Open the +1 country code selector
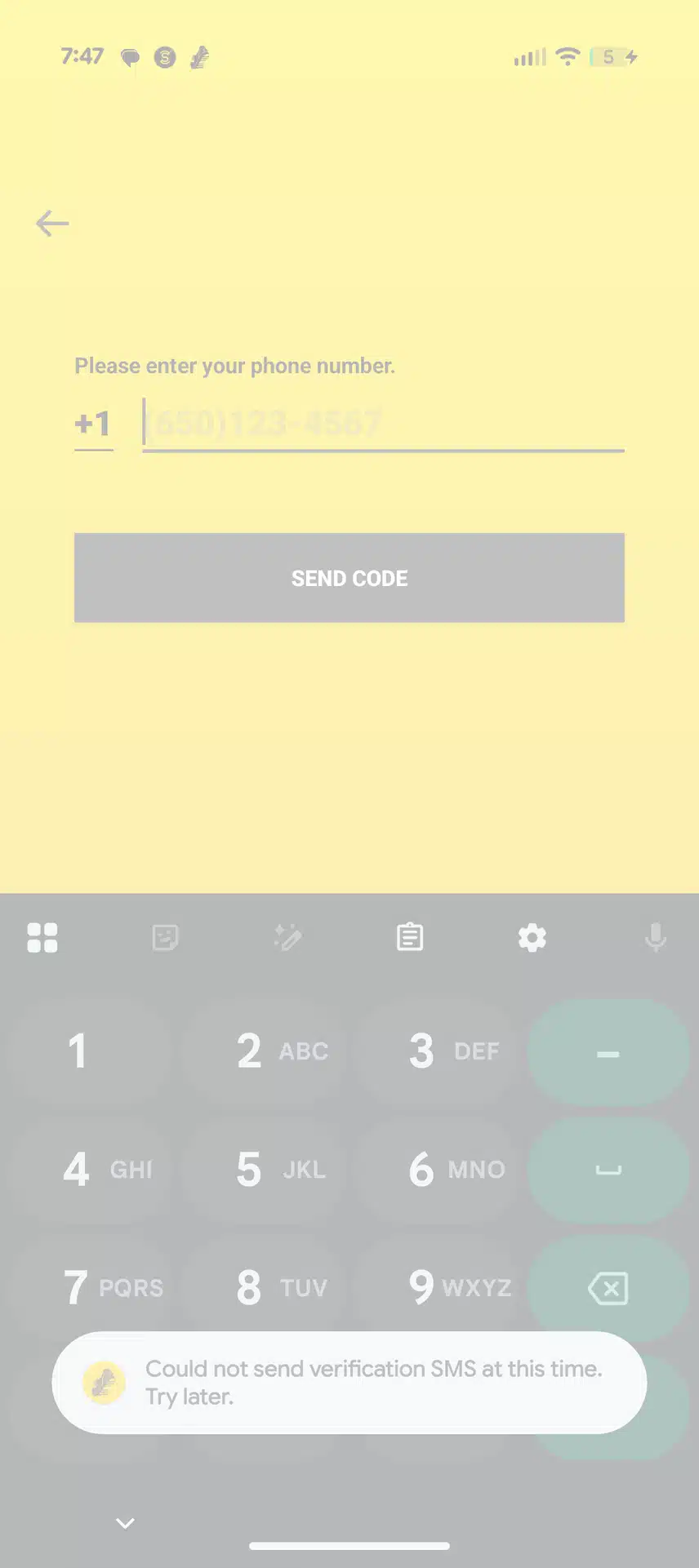 click(x=93, y=424)
